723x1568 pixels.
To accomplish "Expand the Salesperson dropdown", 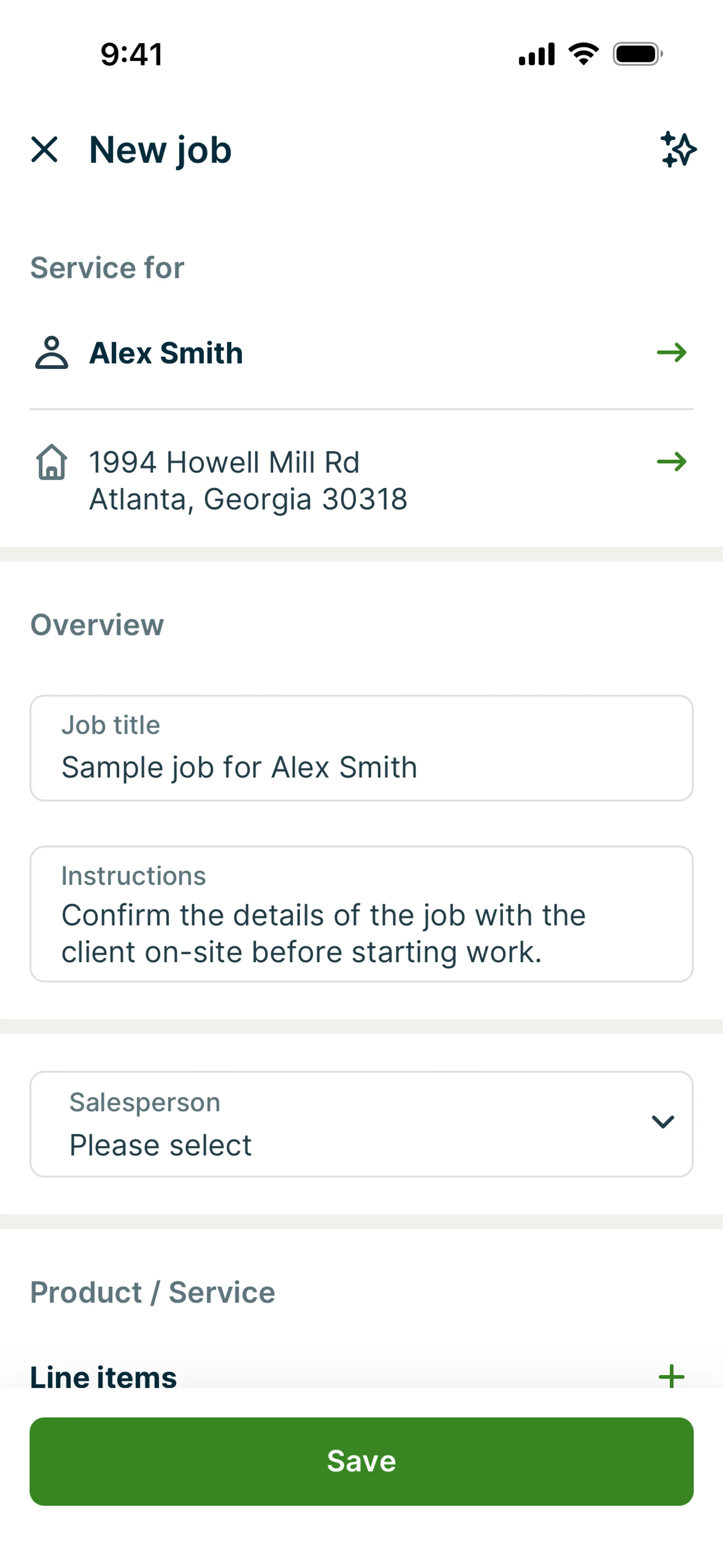I will (x=361, y=1124).
